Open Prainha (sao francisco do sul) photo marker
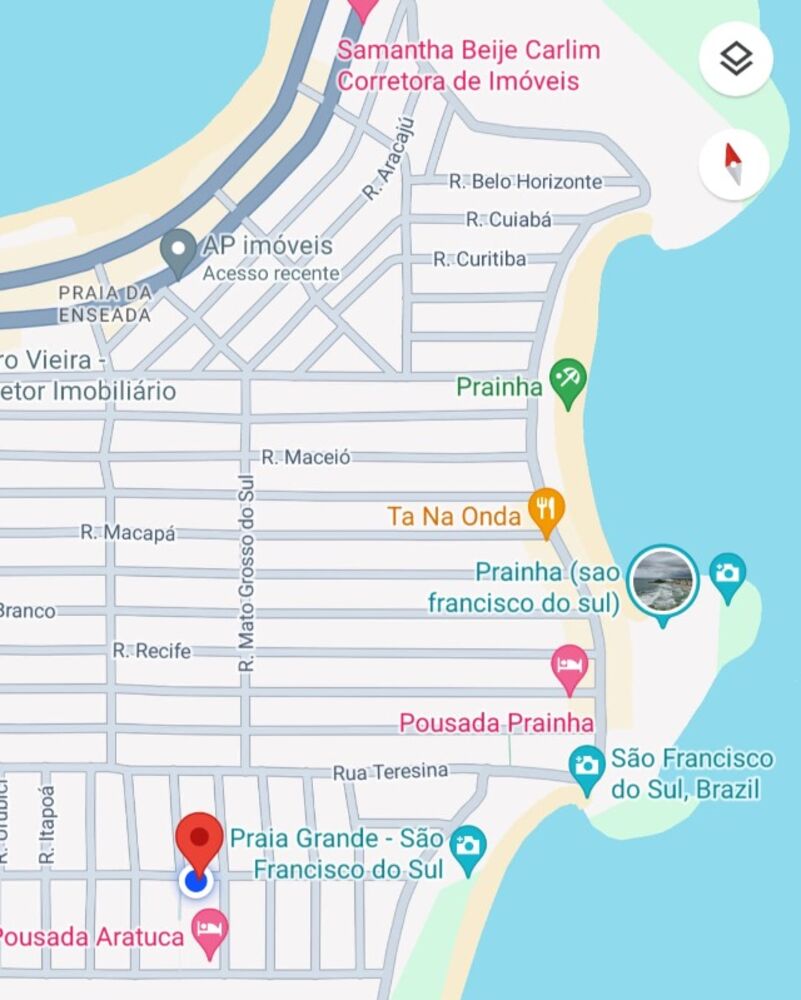The image size is (801, 1000). [x=662, y=582]
